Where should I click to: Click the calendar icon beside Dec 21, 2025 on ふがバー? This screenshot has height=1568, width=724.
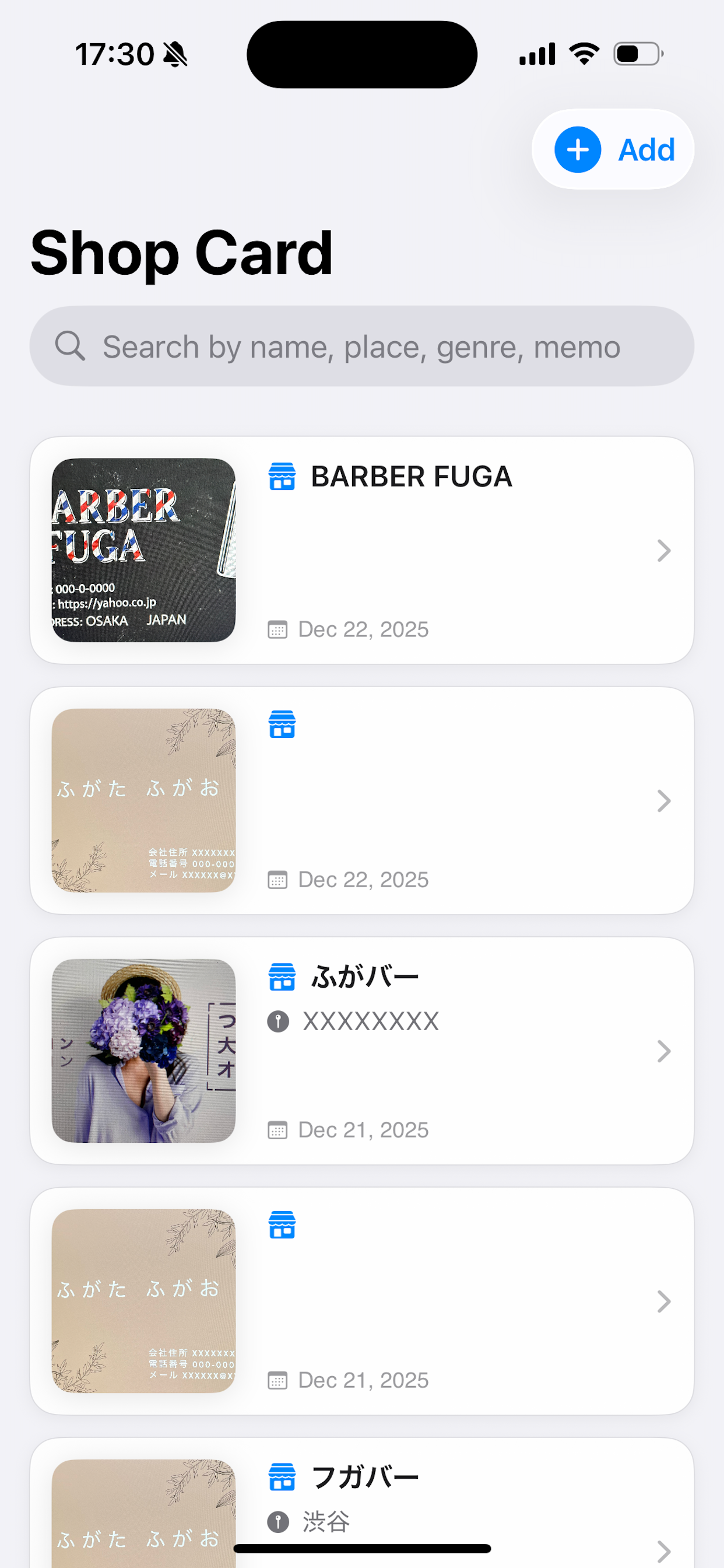[277, 1130]
